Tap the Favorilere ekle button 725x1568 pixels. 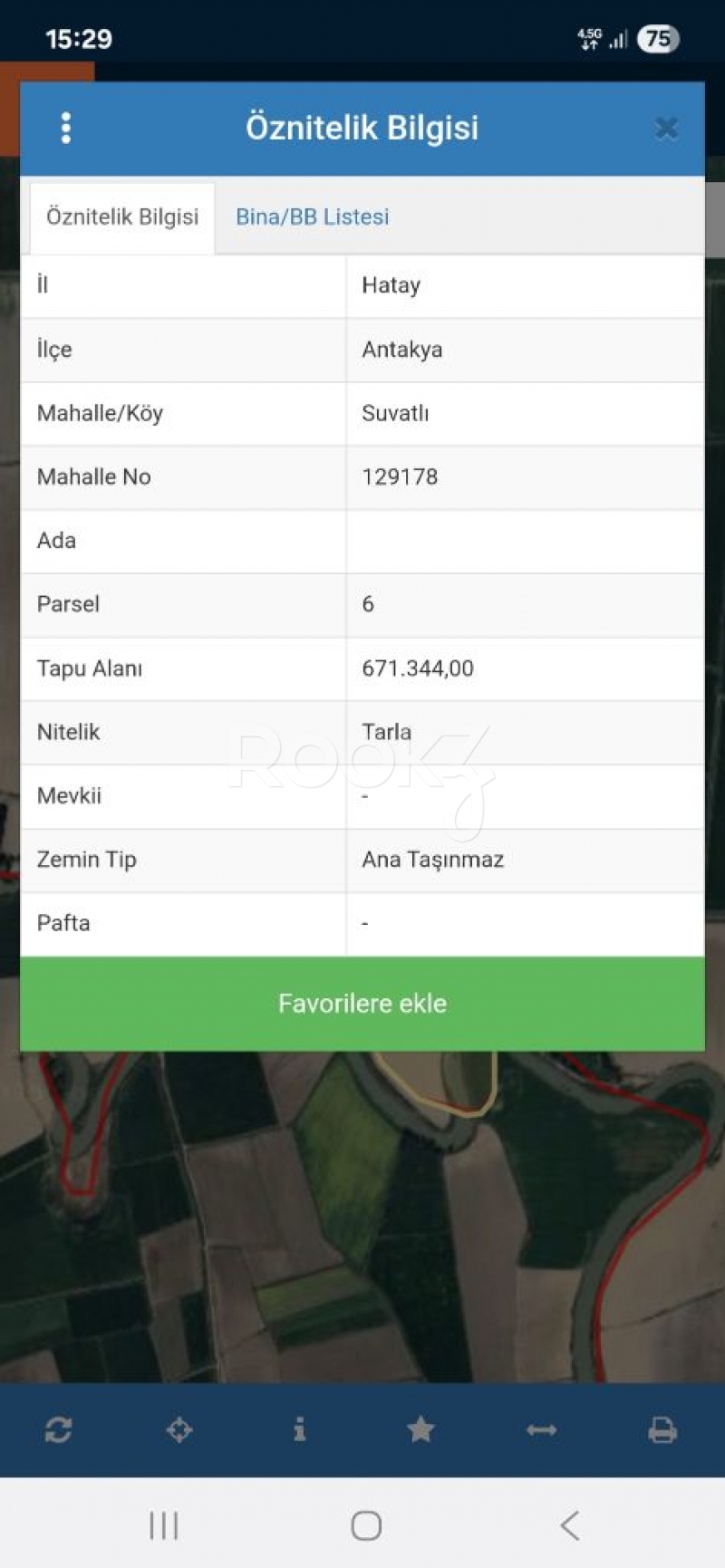(362, 1004)
